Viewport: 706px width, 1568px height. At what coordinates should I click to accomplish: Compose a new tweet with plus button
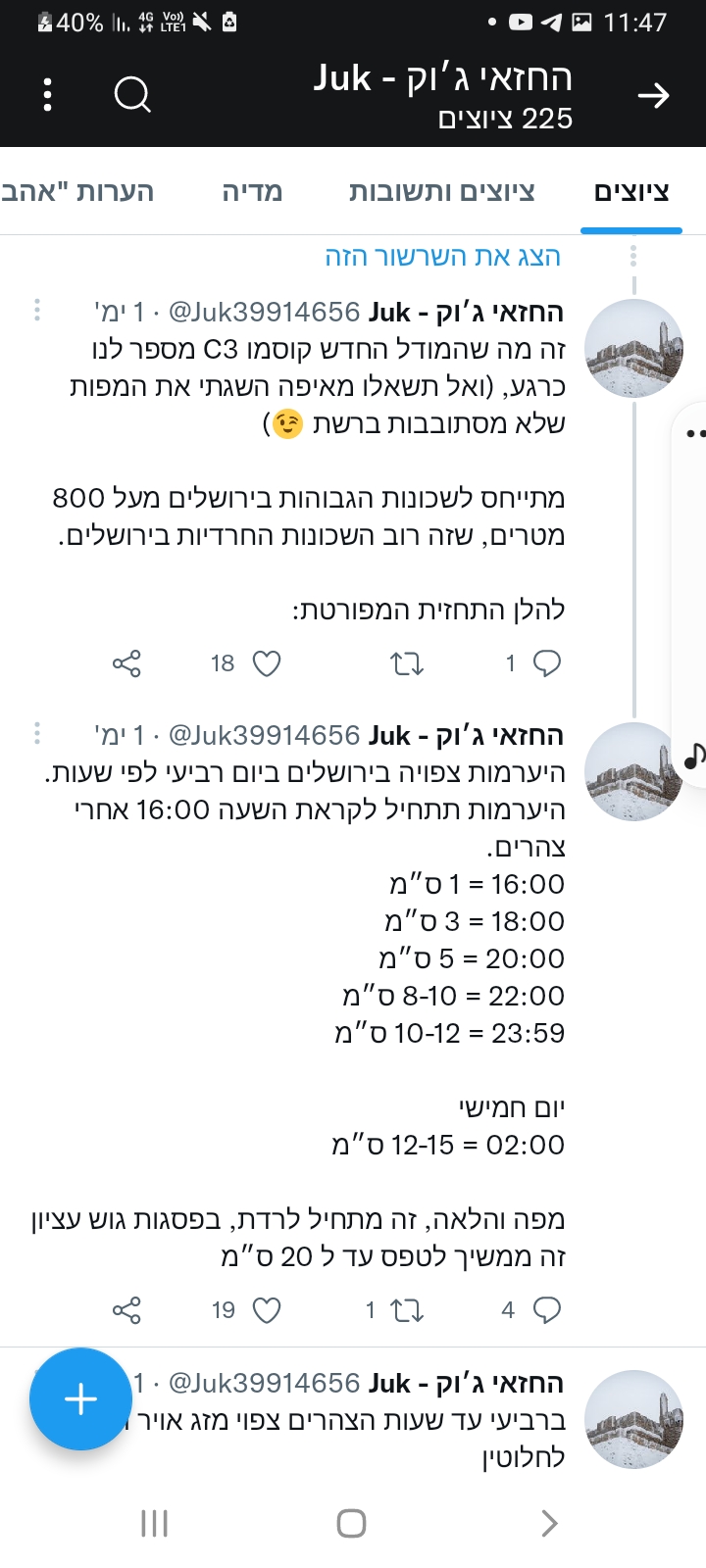(x=80, y=1399)
